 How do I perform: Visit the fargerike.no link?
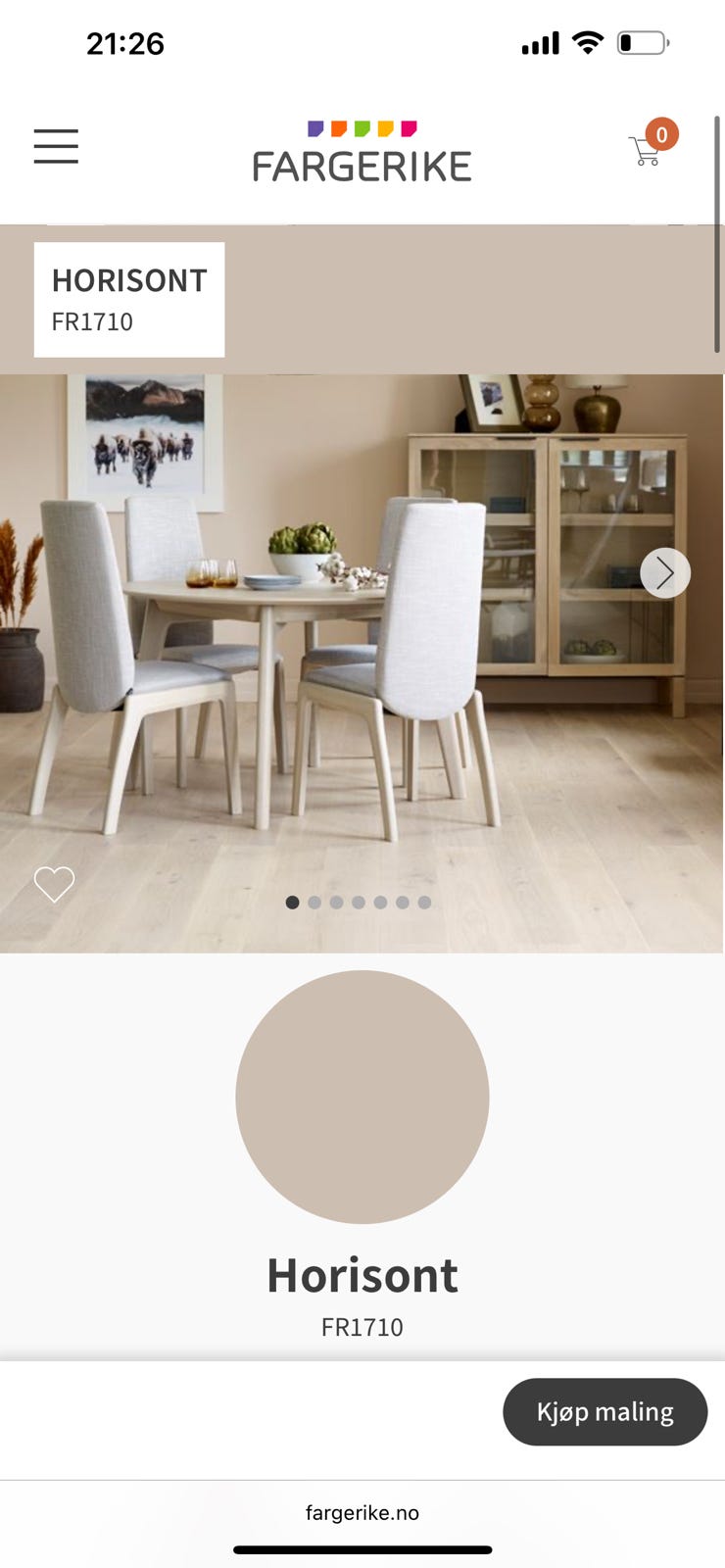362,1510
